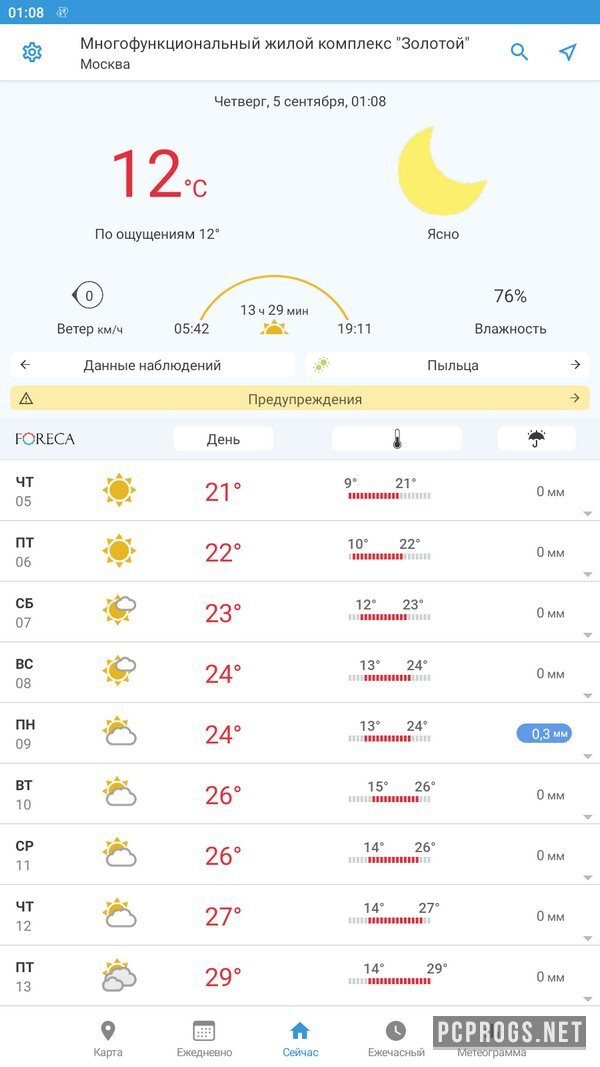Go to the Сейчас tab

300,1038
